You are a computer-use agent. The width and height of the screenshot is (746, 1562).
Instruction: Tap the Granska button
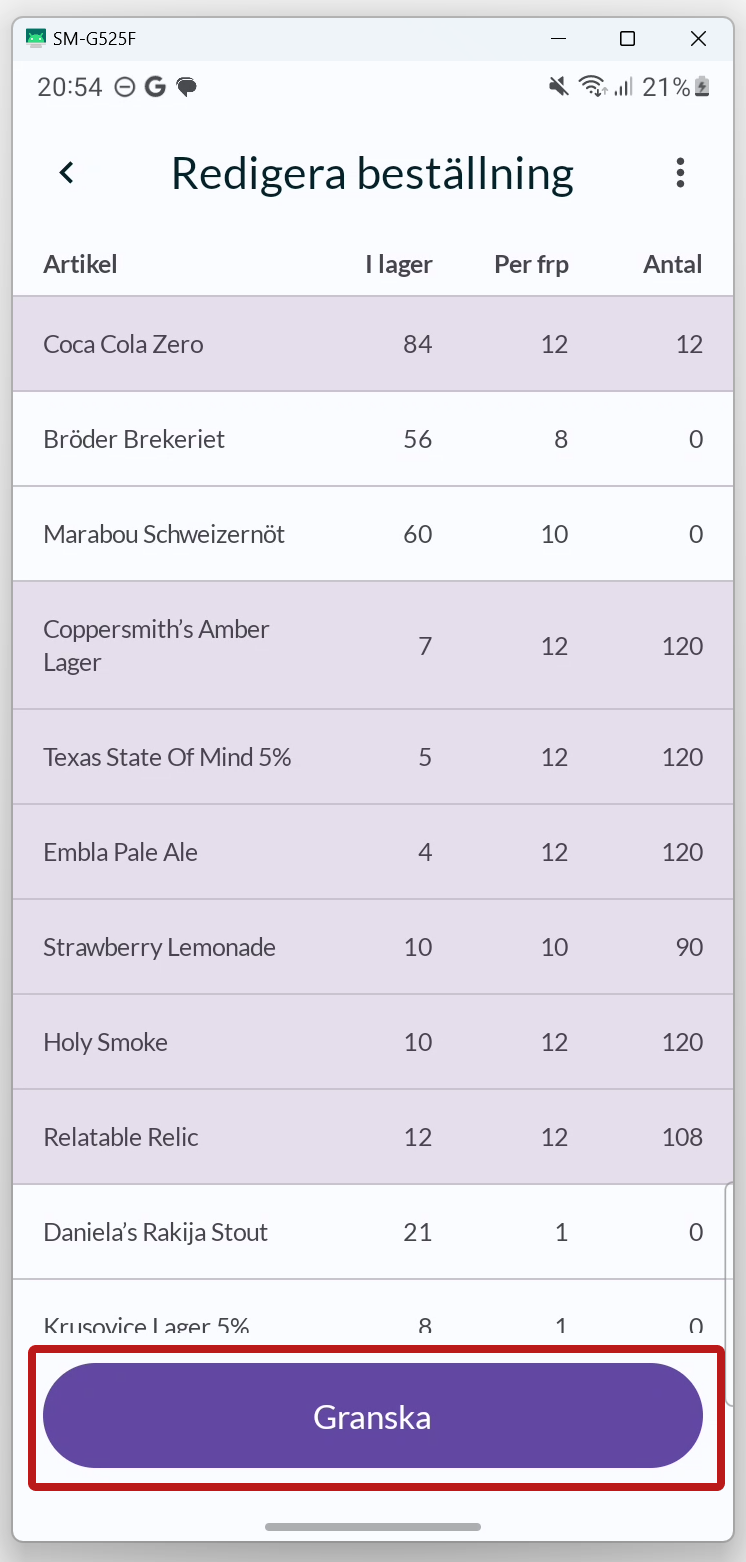click(x=373, y=1416)
